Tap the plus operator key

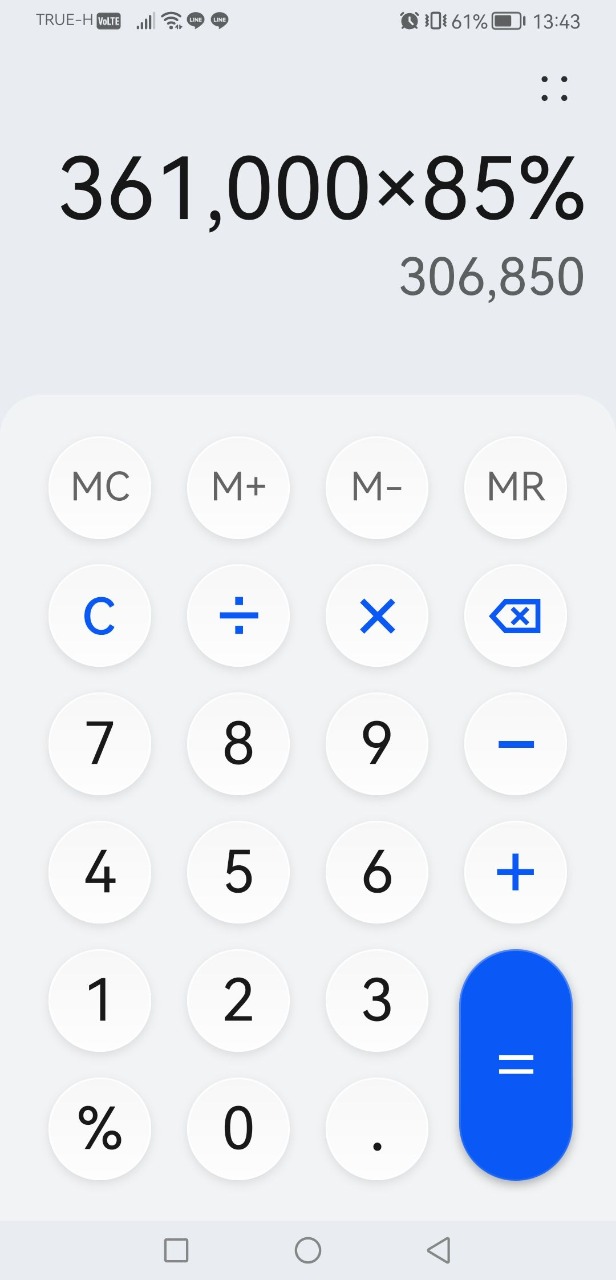(515, 872)
